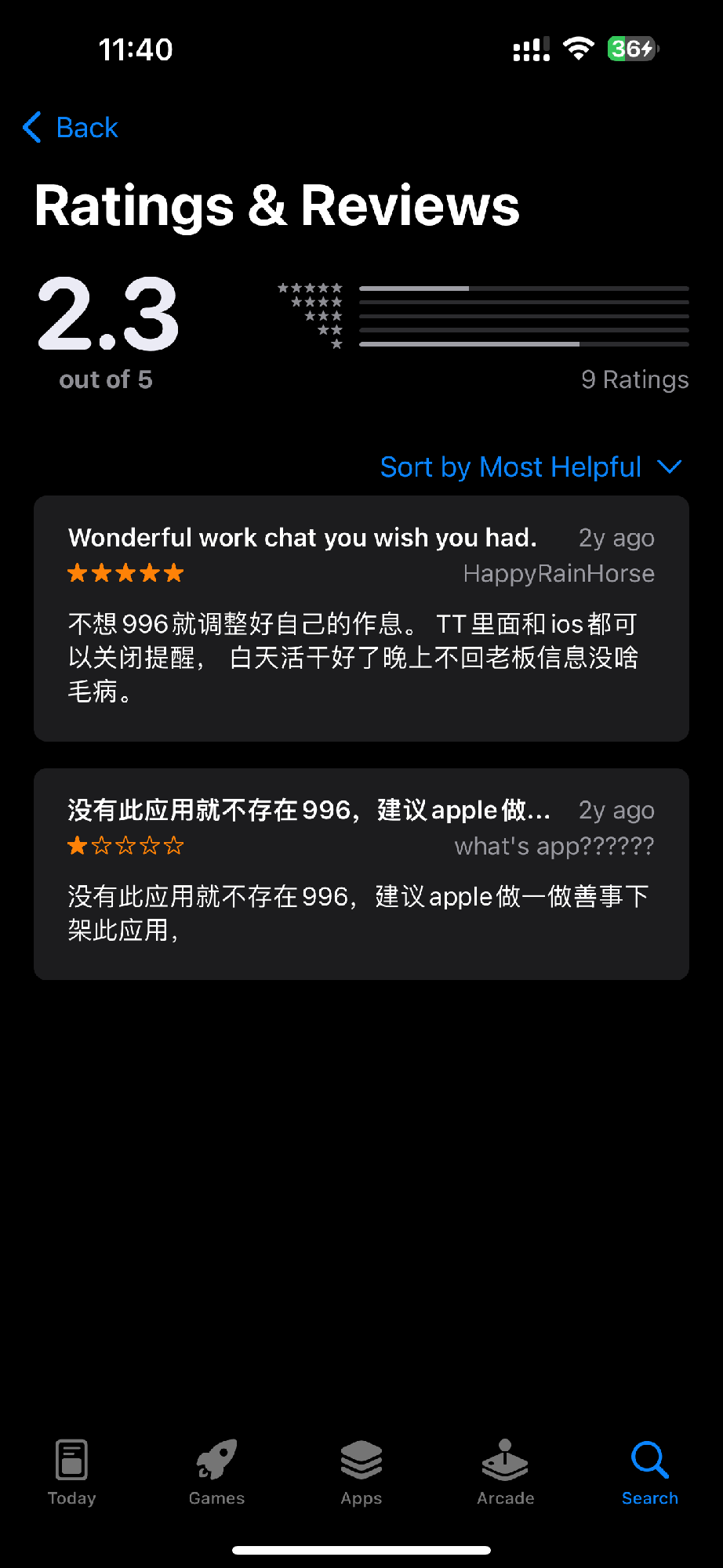Select the Search tab
The image size is (723, 1568).
[x=649, y=1472]
